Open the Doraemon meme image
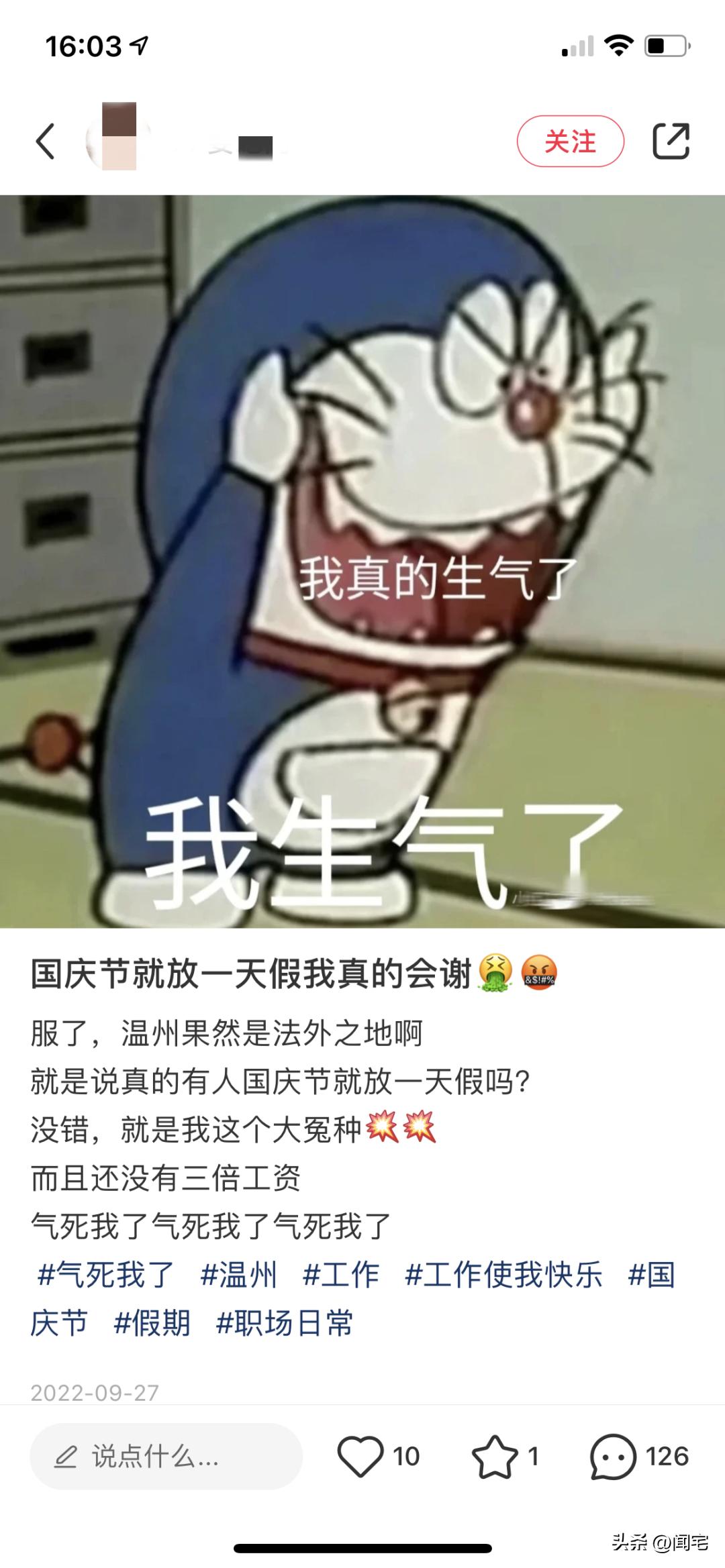The width and height of the screenshot is (725, 1568). pos(362,561)
